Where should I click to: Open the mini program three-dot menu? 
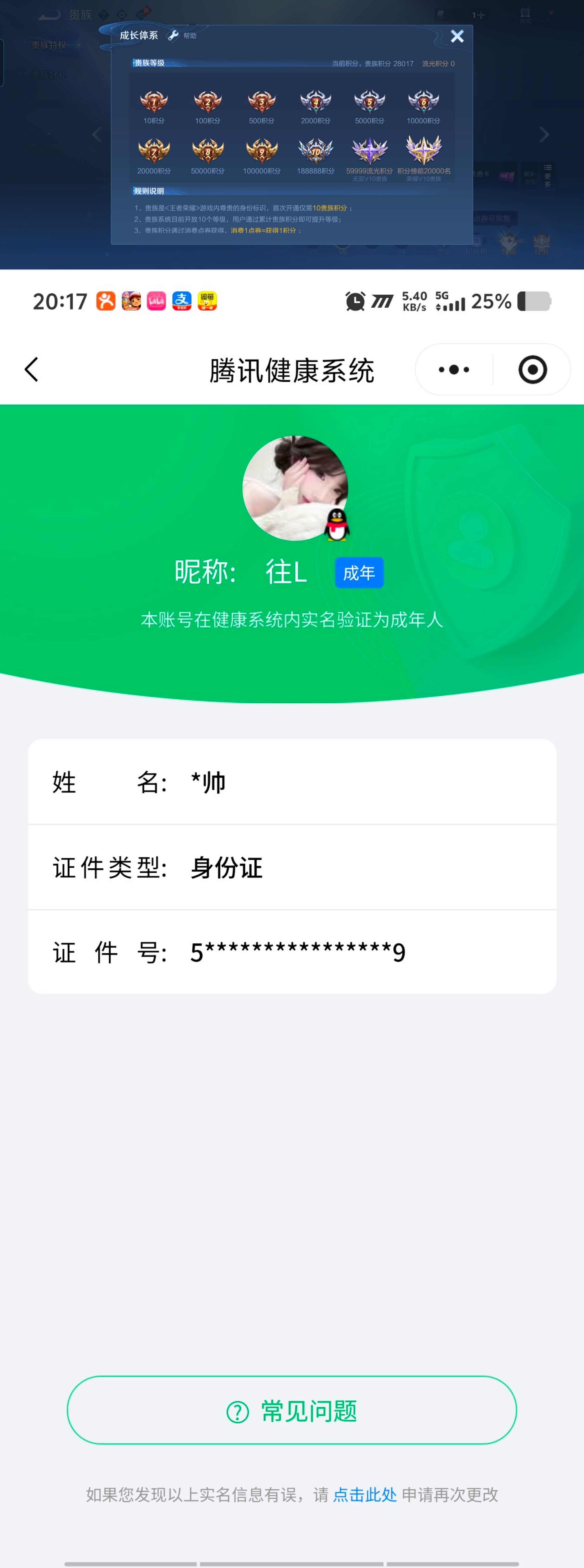coord(454,370)
